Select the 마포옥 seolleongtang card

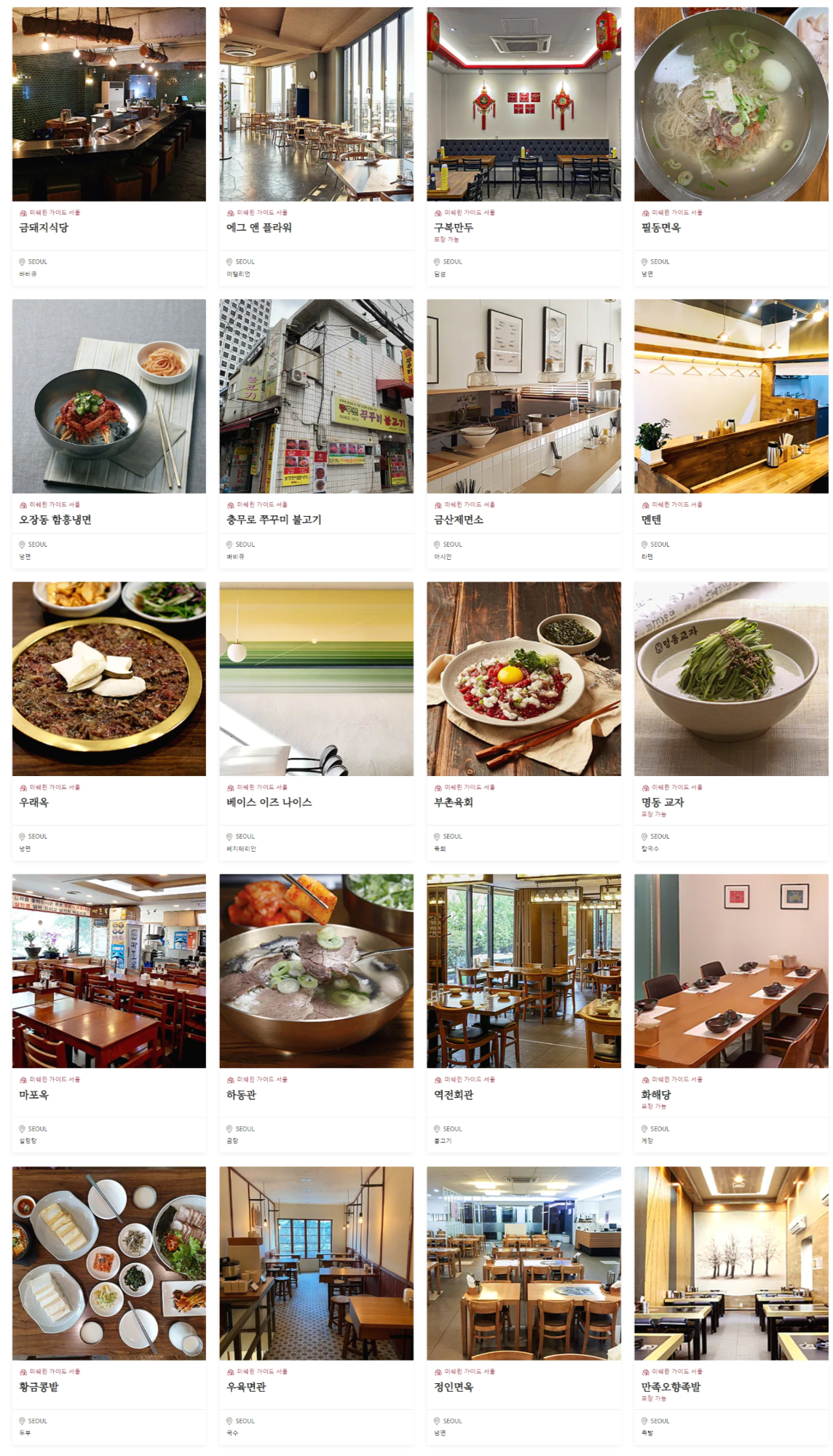point(34,1095)
